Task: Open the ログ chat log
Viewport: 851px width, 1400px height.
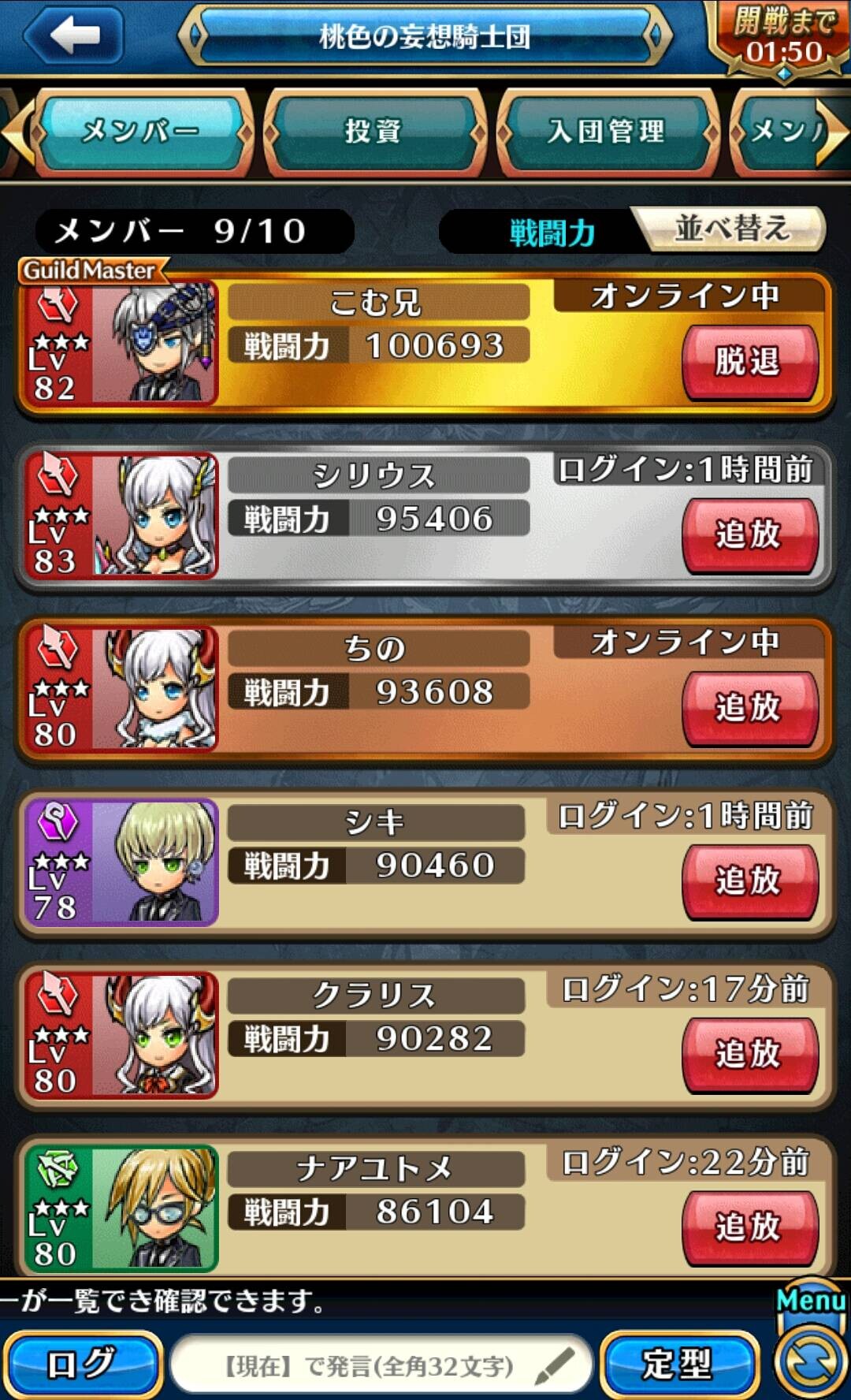Action: [x=82, y=1364]
